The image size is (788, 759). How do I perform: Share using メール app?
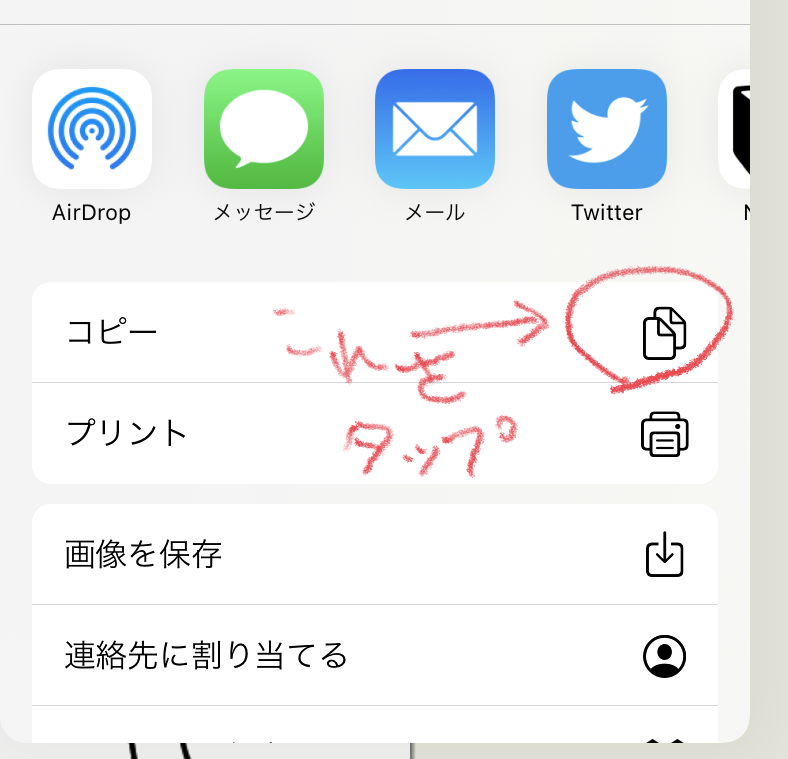435,129
